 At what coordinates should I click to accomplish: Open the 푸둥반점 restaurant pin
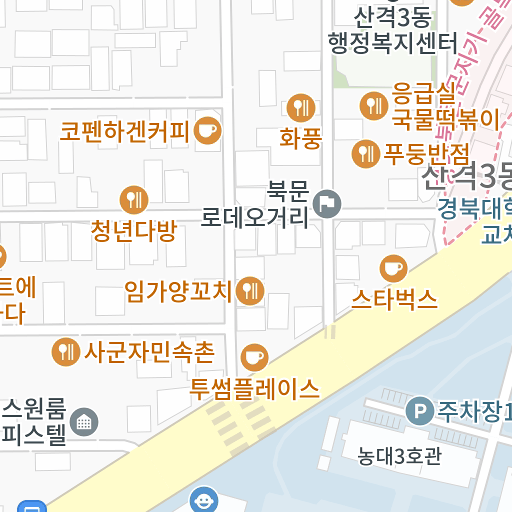click(366, 154)
